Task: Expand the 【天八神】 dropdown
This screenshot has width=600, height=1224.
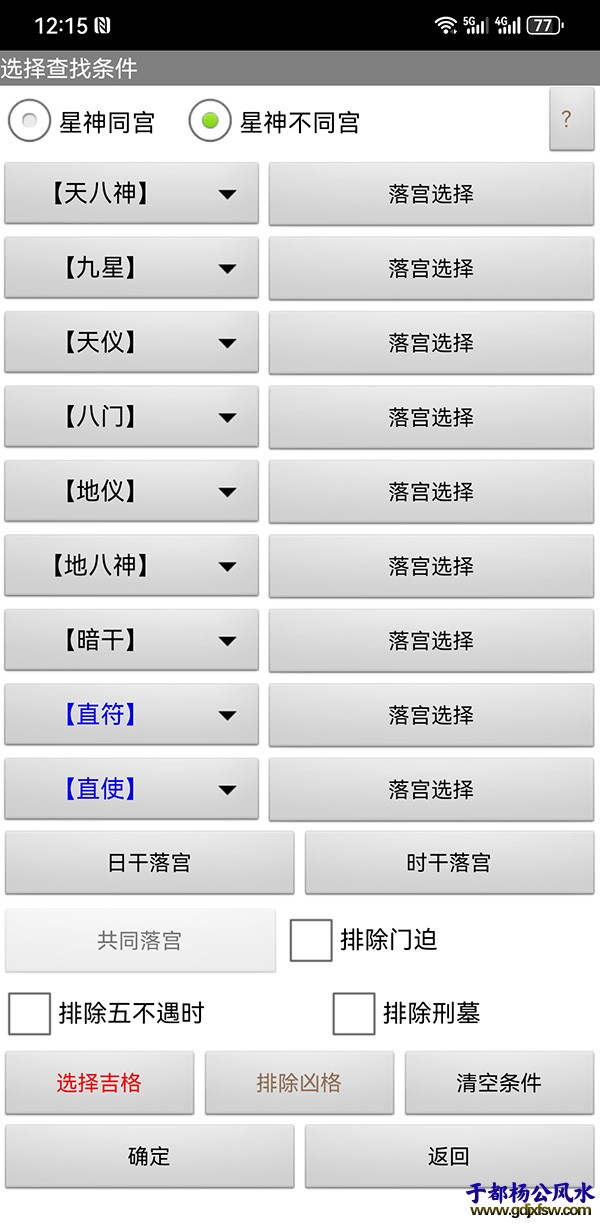Action: coord(131,194)
